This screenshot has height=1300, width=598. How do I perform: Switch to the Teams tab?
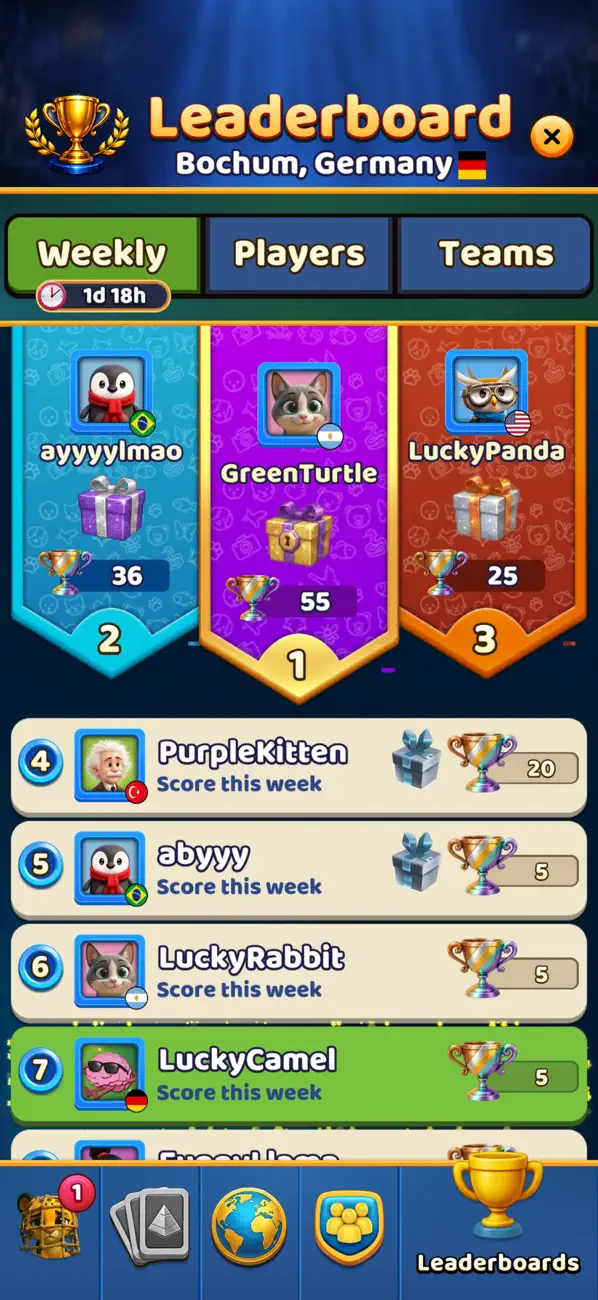[495, 254]
